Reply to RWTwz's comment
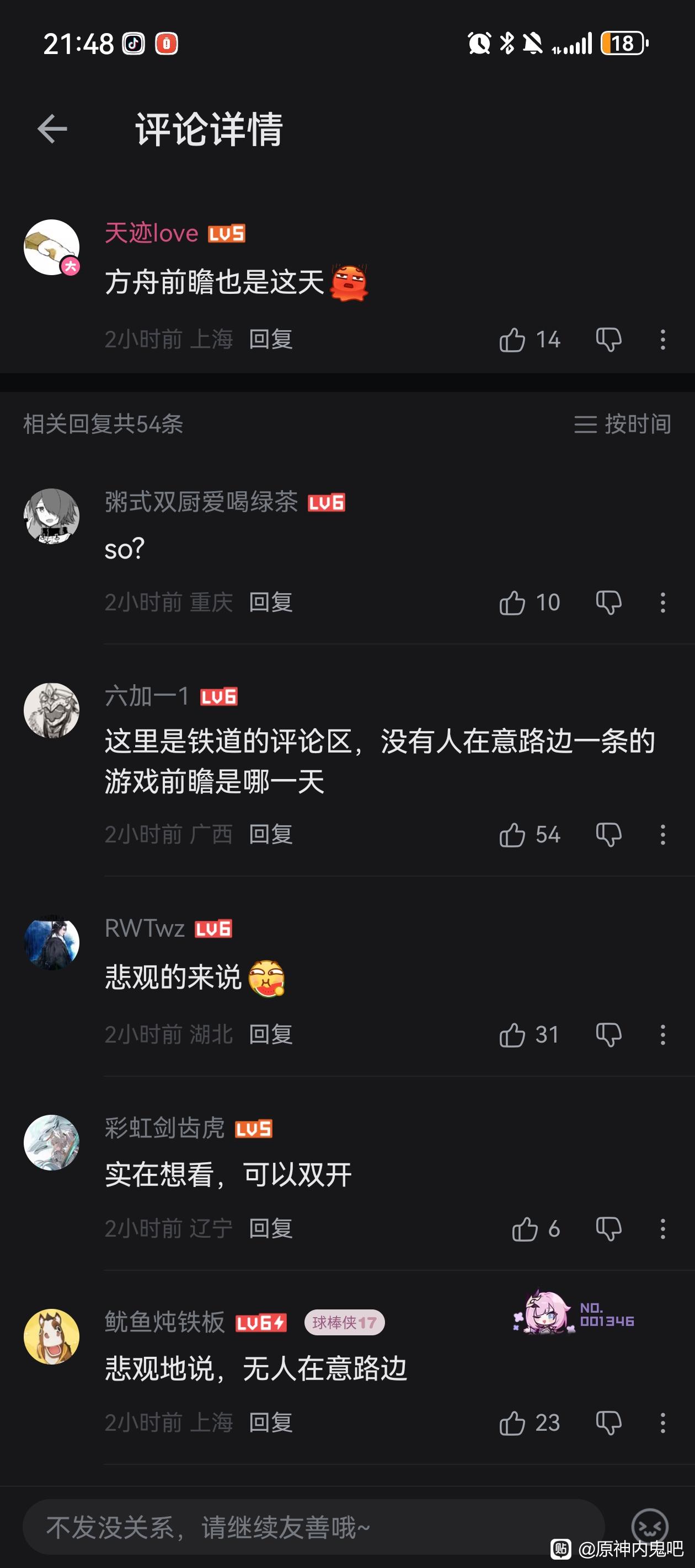 coord(270,1035)
